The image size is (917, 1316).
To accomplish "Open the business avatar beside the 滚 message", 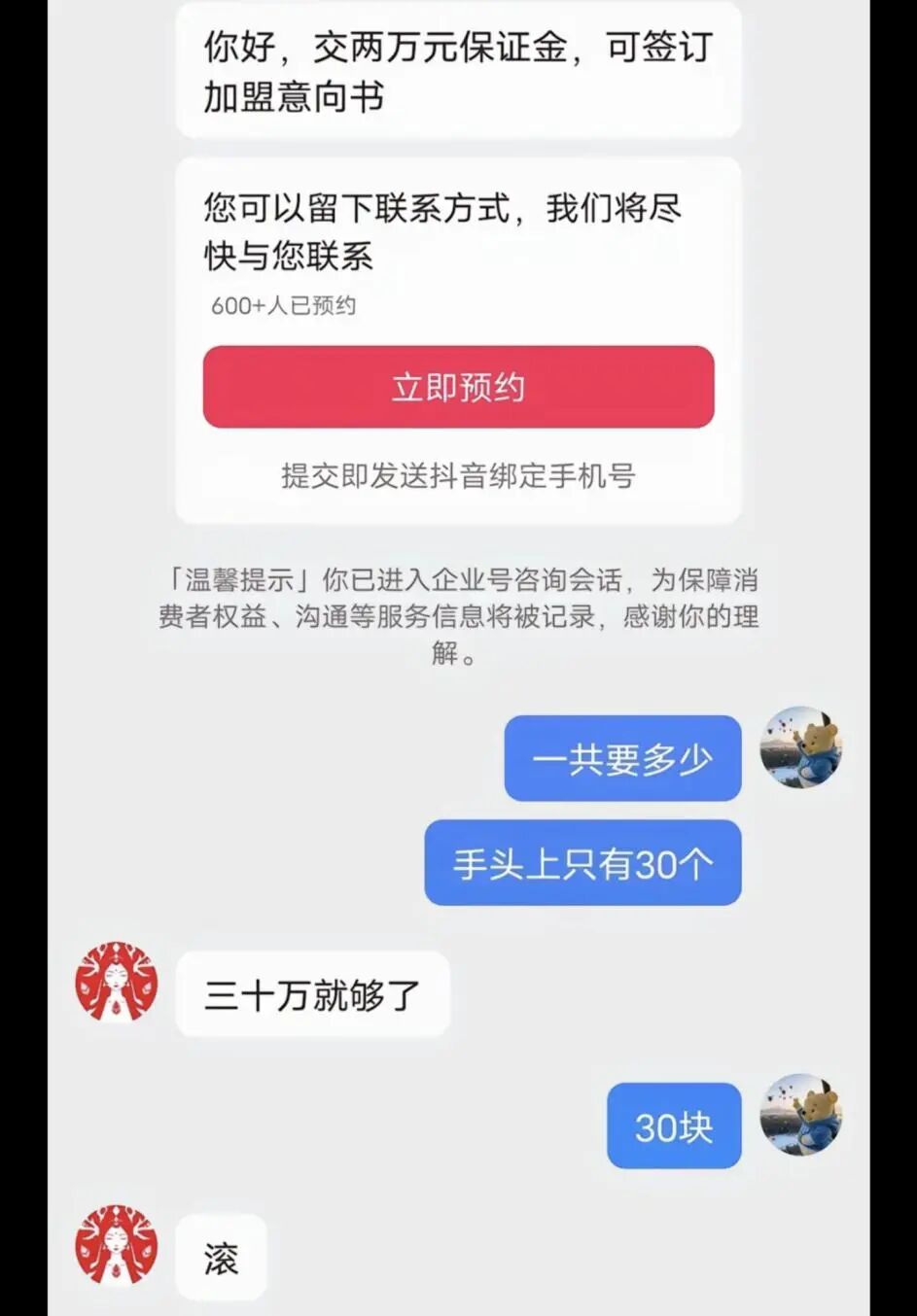I will 117,1246.
